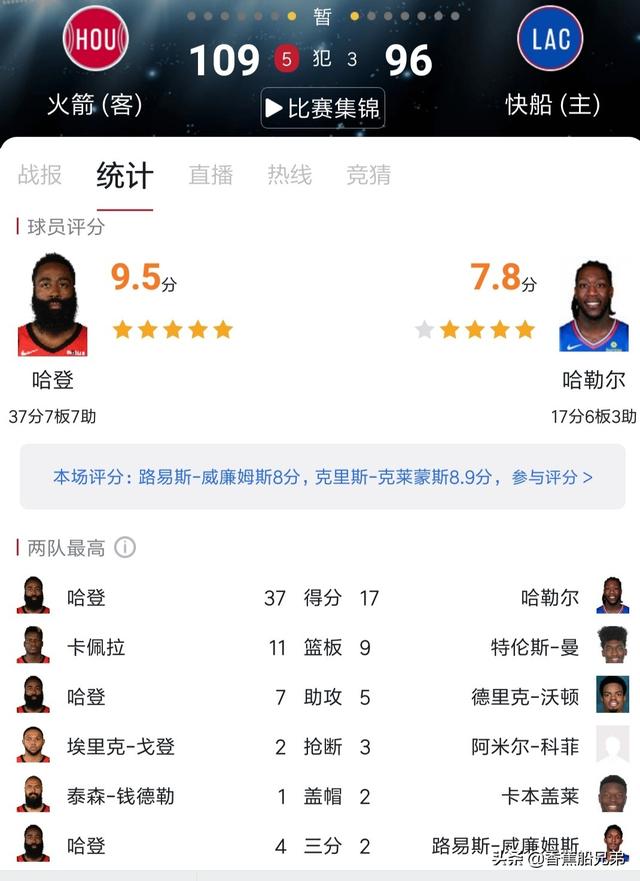Go to the 竞猜 tab

[x=368, y=175]
